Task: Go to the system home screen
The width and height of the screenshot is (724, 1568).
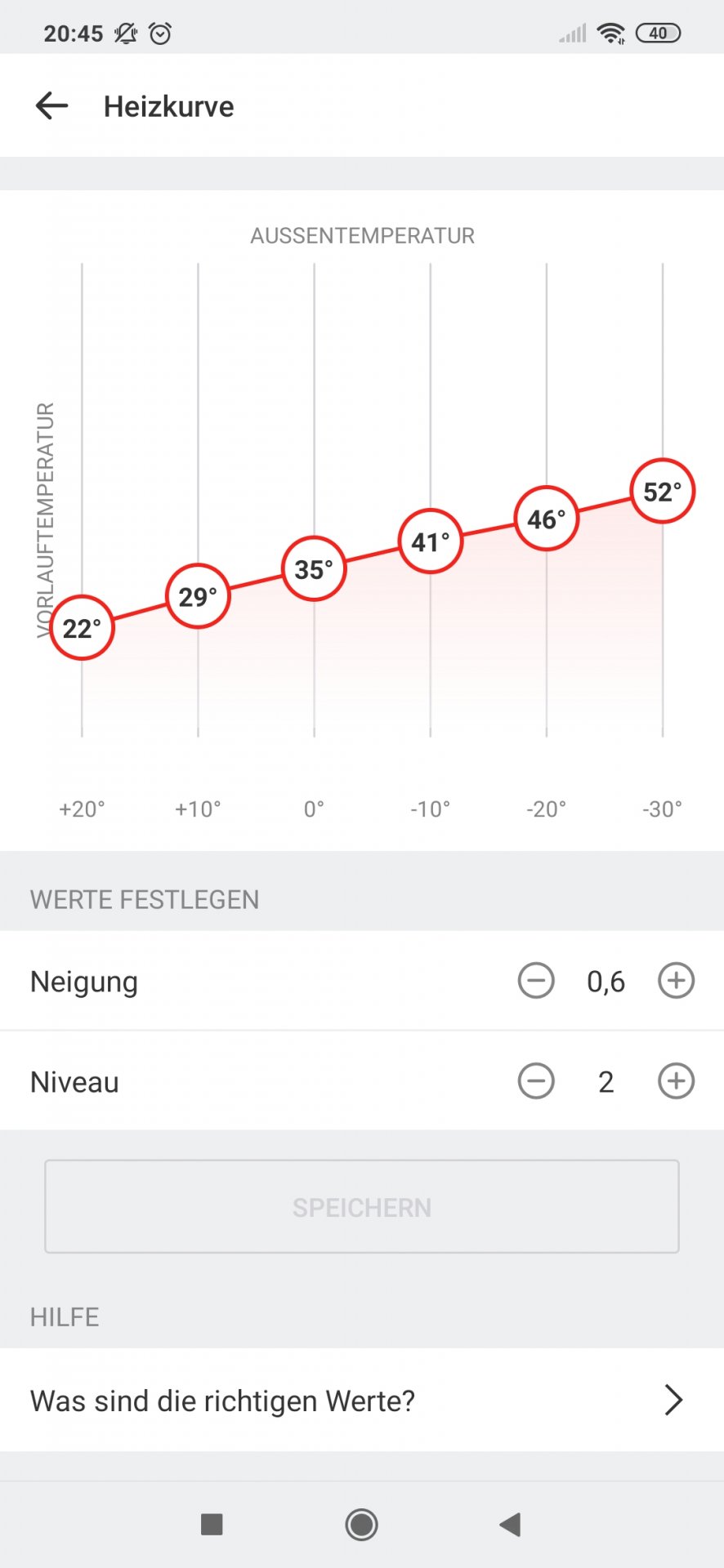Action: [x=361, y=1524]
